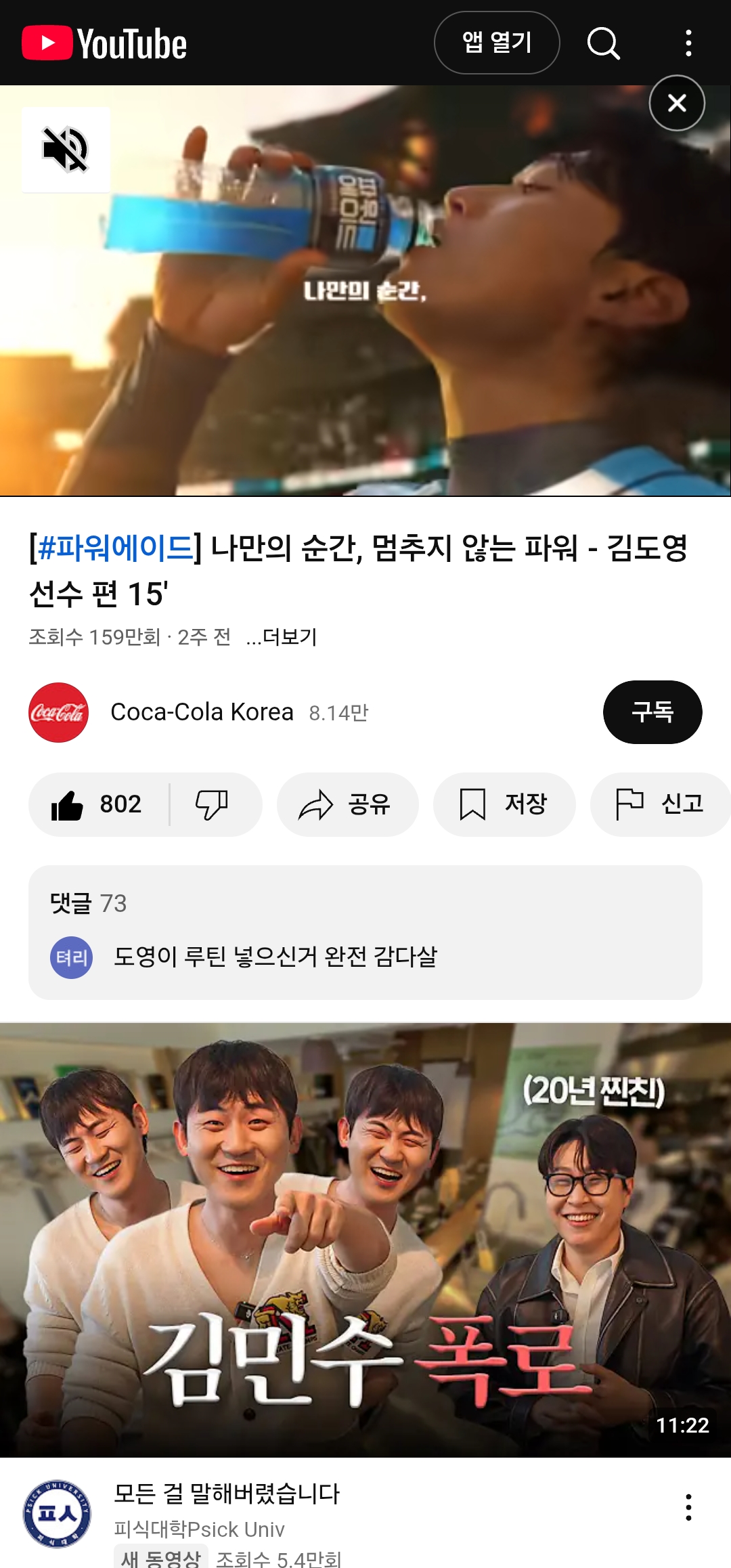The height and width of the screenshot is (1568, 731).
Task: Play the 김민수 폭로 video thumbnail
Action: pos(365,1240)
